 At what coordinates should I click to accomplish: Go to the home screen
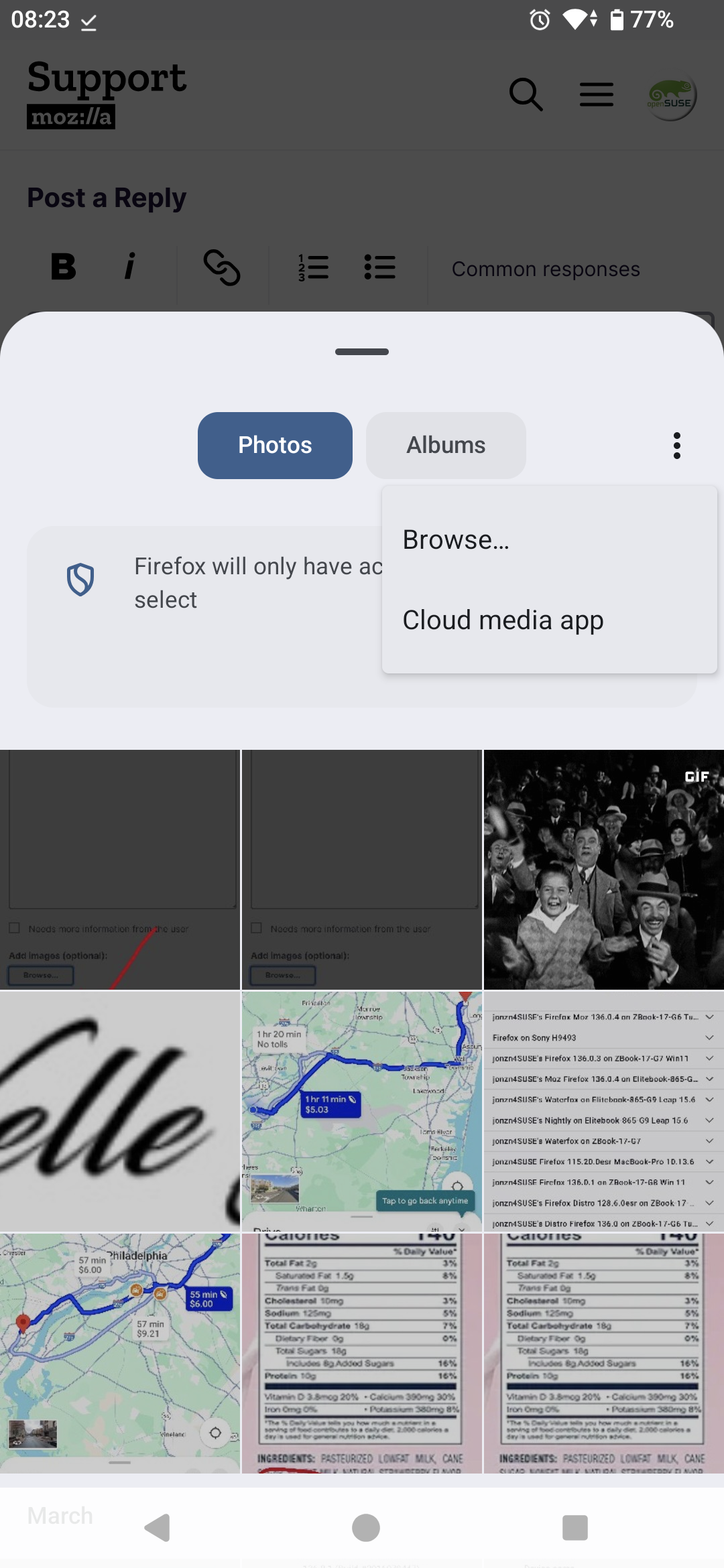[x=365, y=1528]
